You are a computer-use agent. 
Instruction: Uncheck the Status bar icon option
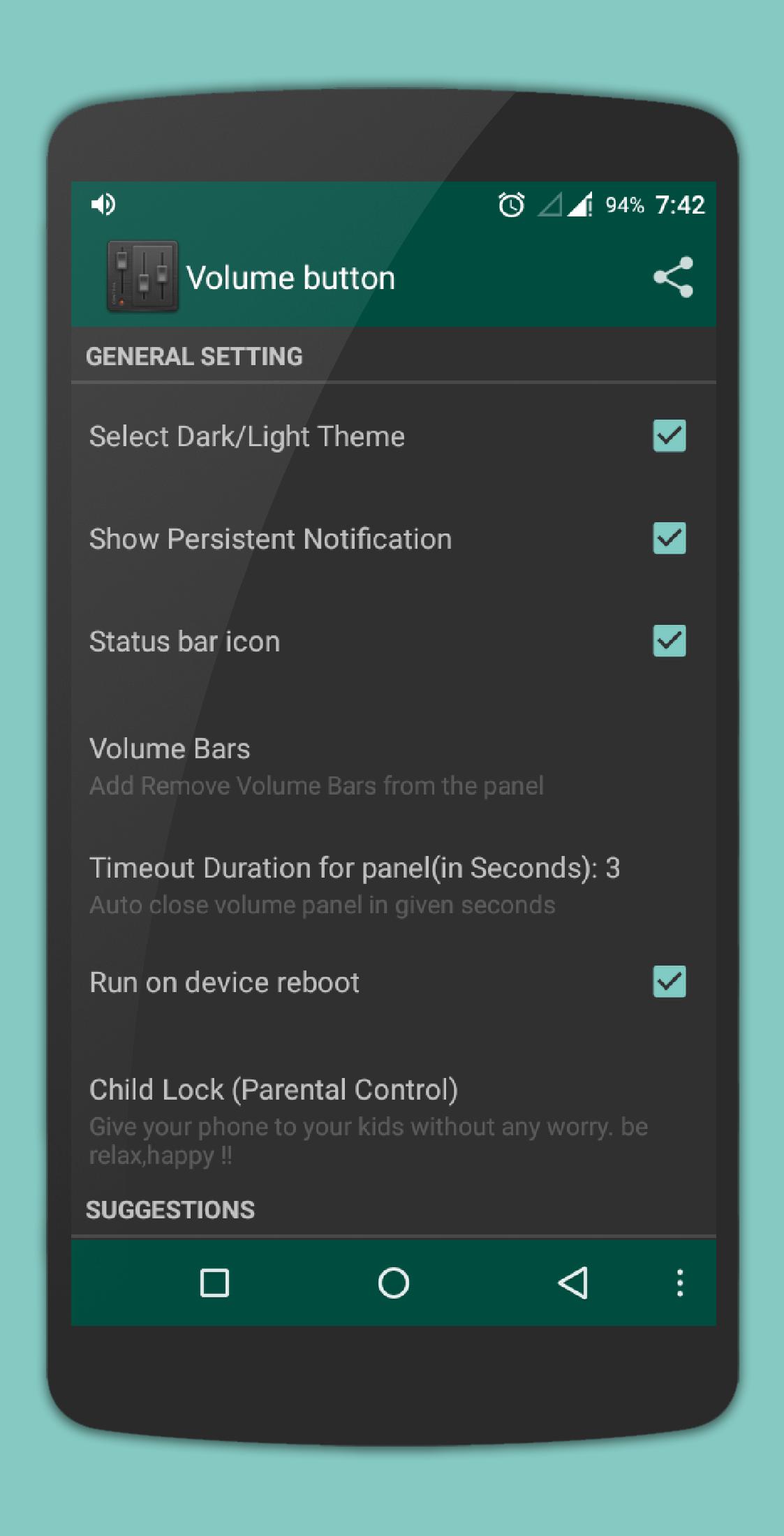pos(669,642)
